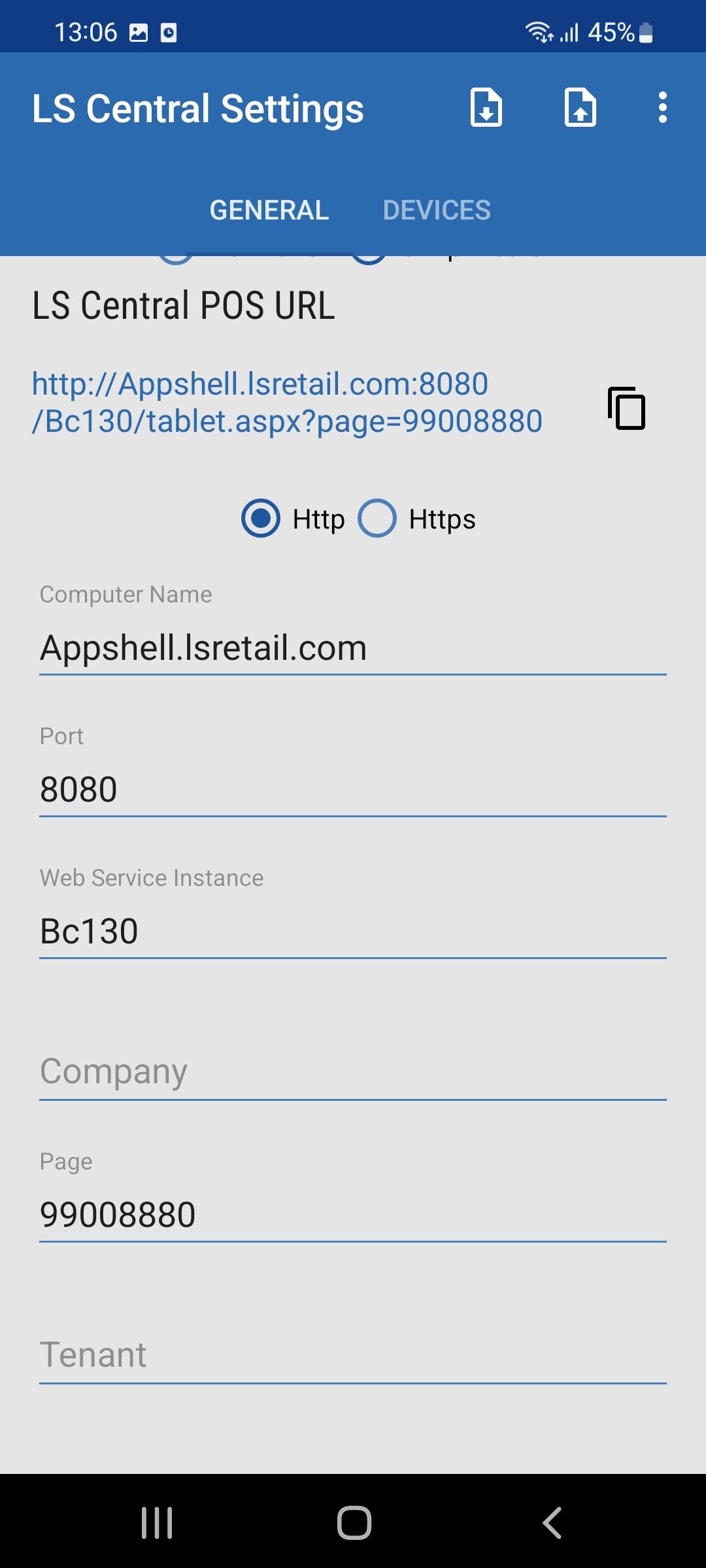Tap the Page field showing 99008880
The image size is (706, 1568).
click(353, 1215)
